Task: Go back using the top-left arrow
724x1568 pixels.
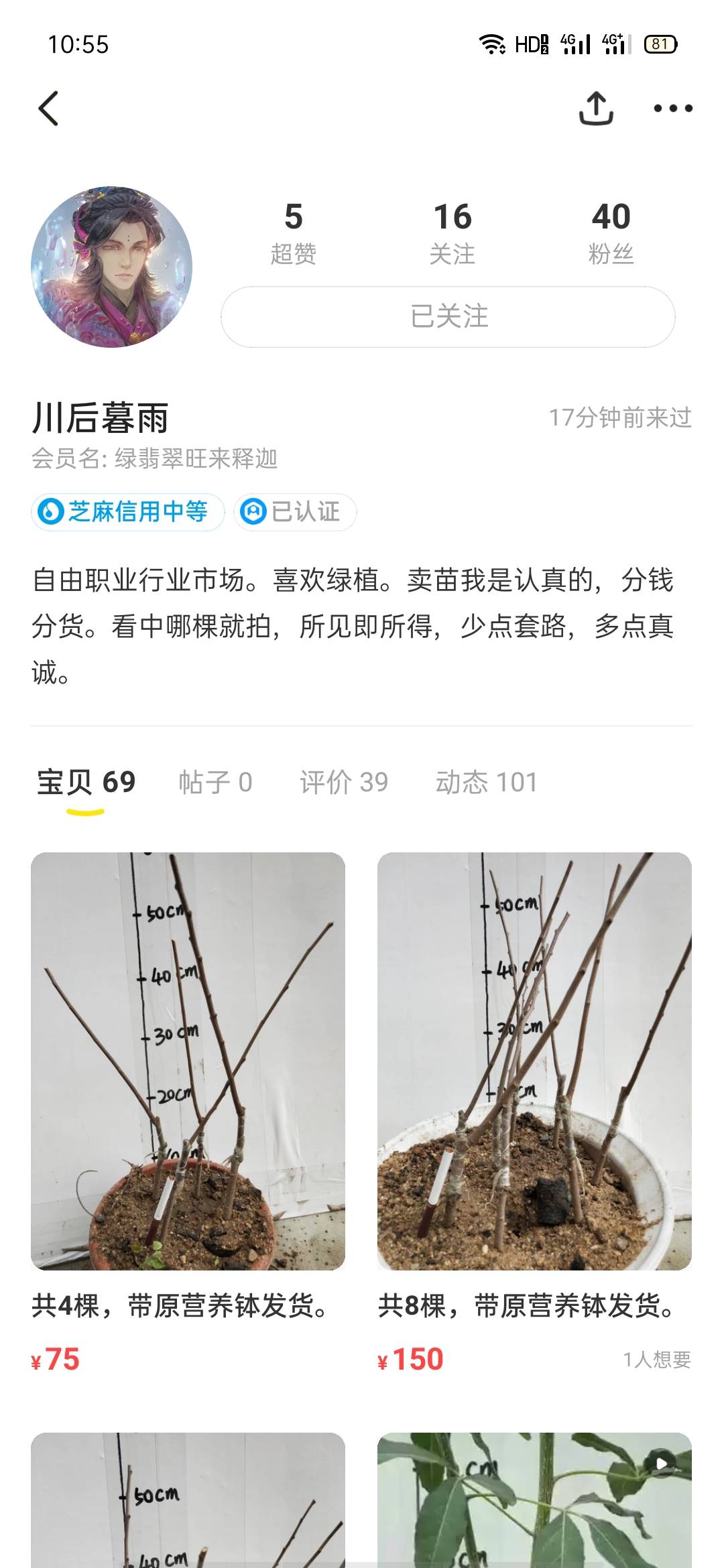Action: [48, 109]
